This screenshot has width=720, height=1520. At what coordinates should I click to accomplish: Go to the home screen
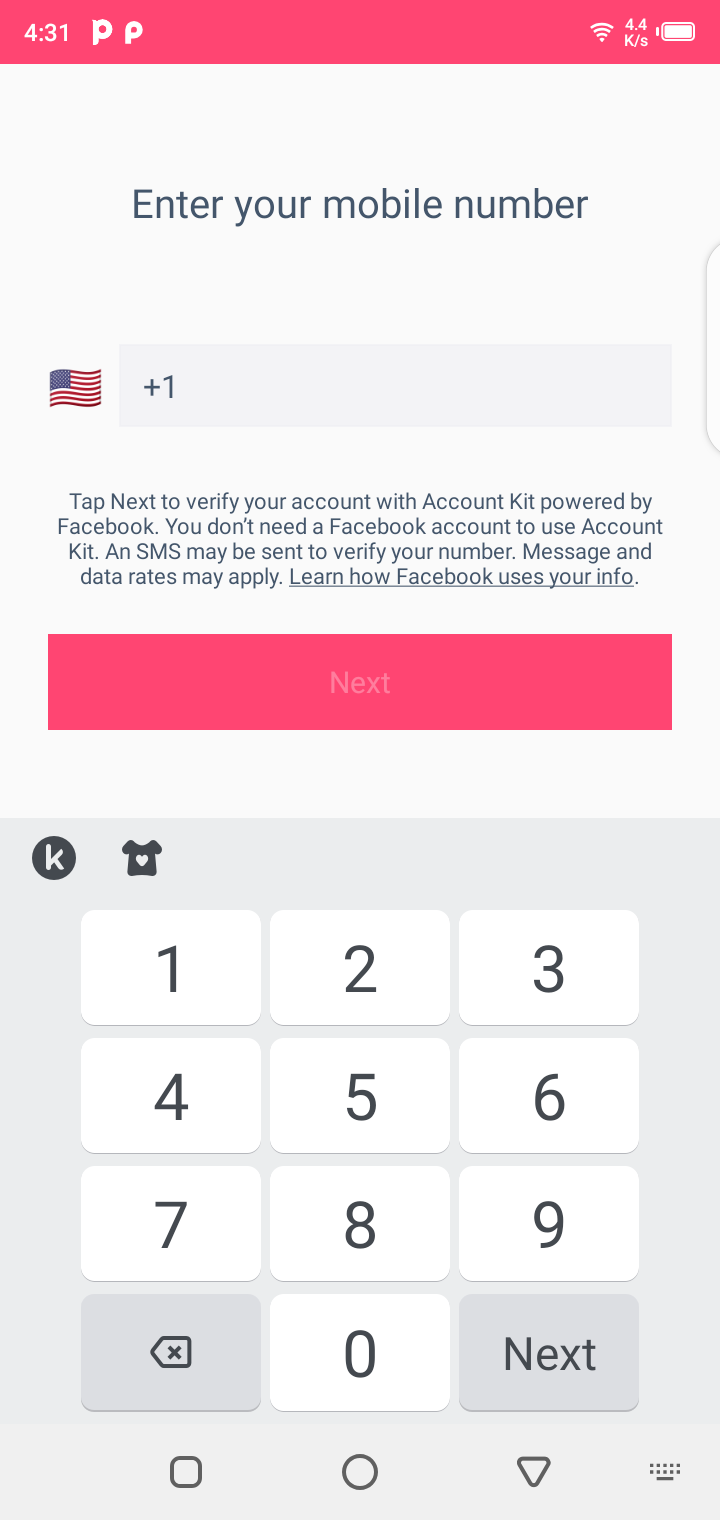360,1472
